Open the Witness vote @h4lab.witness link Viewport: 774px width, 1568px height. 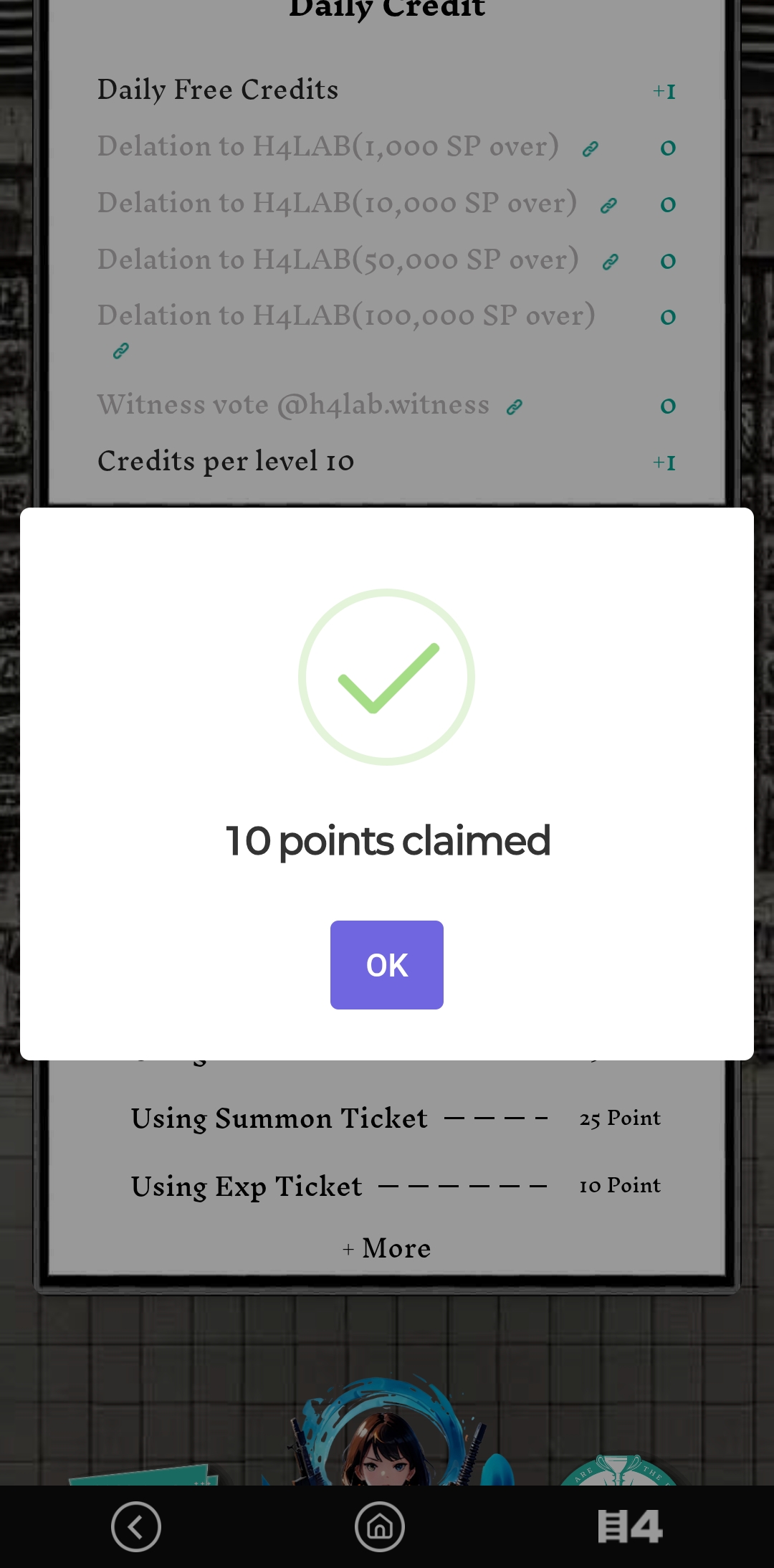514,407
